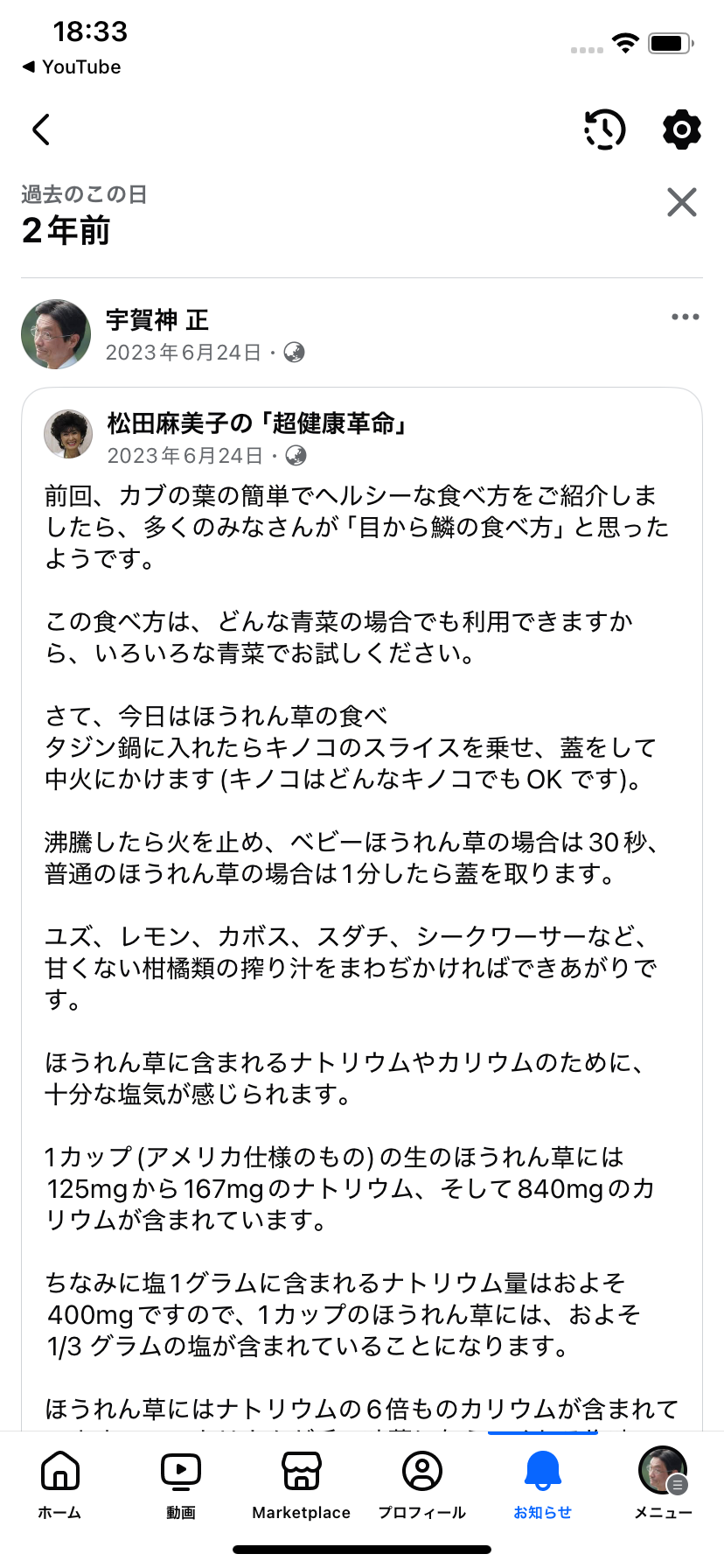Dismiss the 2年前 memory with X
This screenshot has width=724, height=1568.
681,202
